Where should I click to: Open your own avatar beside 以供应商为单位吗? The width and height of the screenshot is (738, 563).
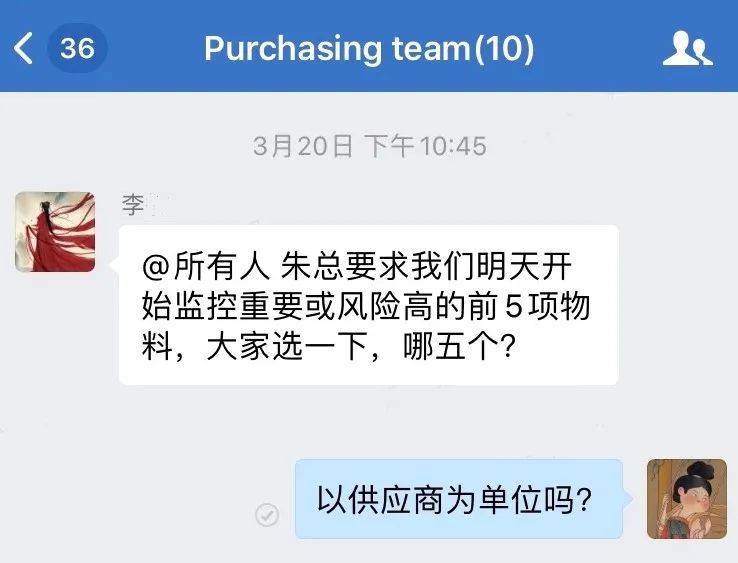pos(686,499)
